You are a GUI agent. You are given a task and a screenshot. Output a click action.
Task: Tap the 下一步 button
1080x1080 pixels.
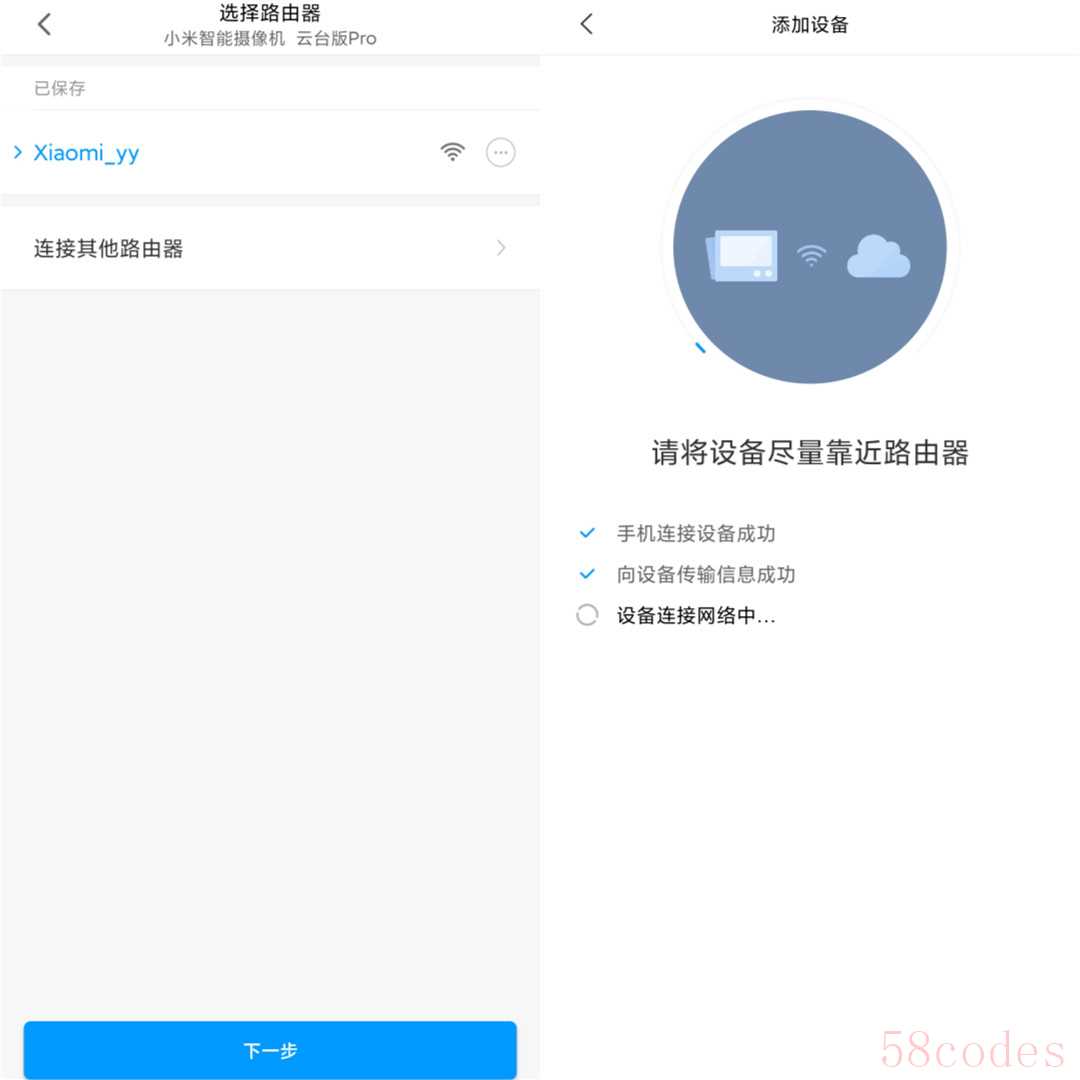click(270, 1050)
